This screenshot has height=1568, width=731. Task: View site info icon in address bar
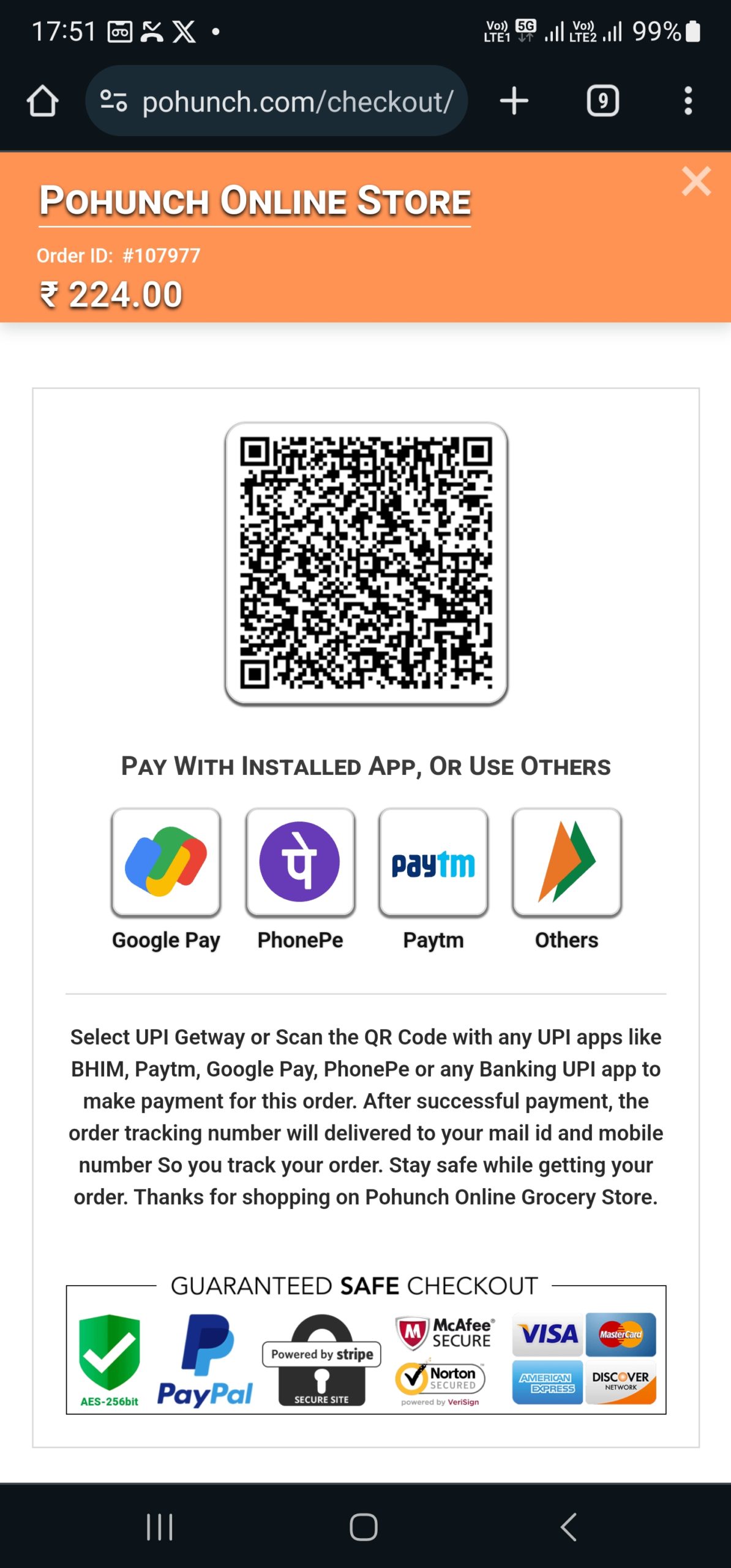pyautogui.click(x=113, y=101)
